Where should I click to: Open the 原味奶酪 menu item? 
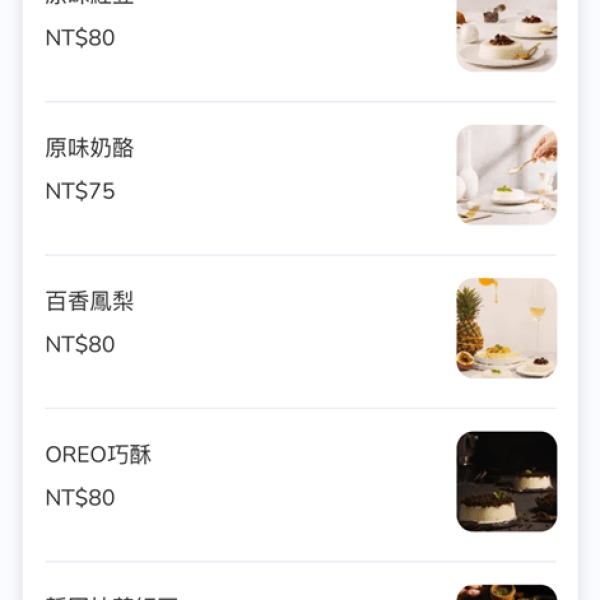(x=90, y=149)
